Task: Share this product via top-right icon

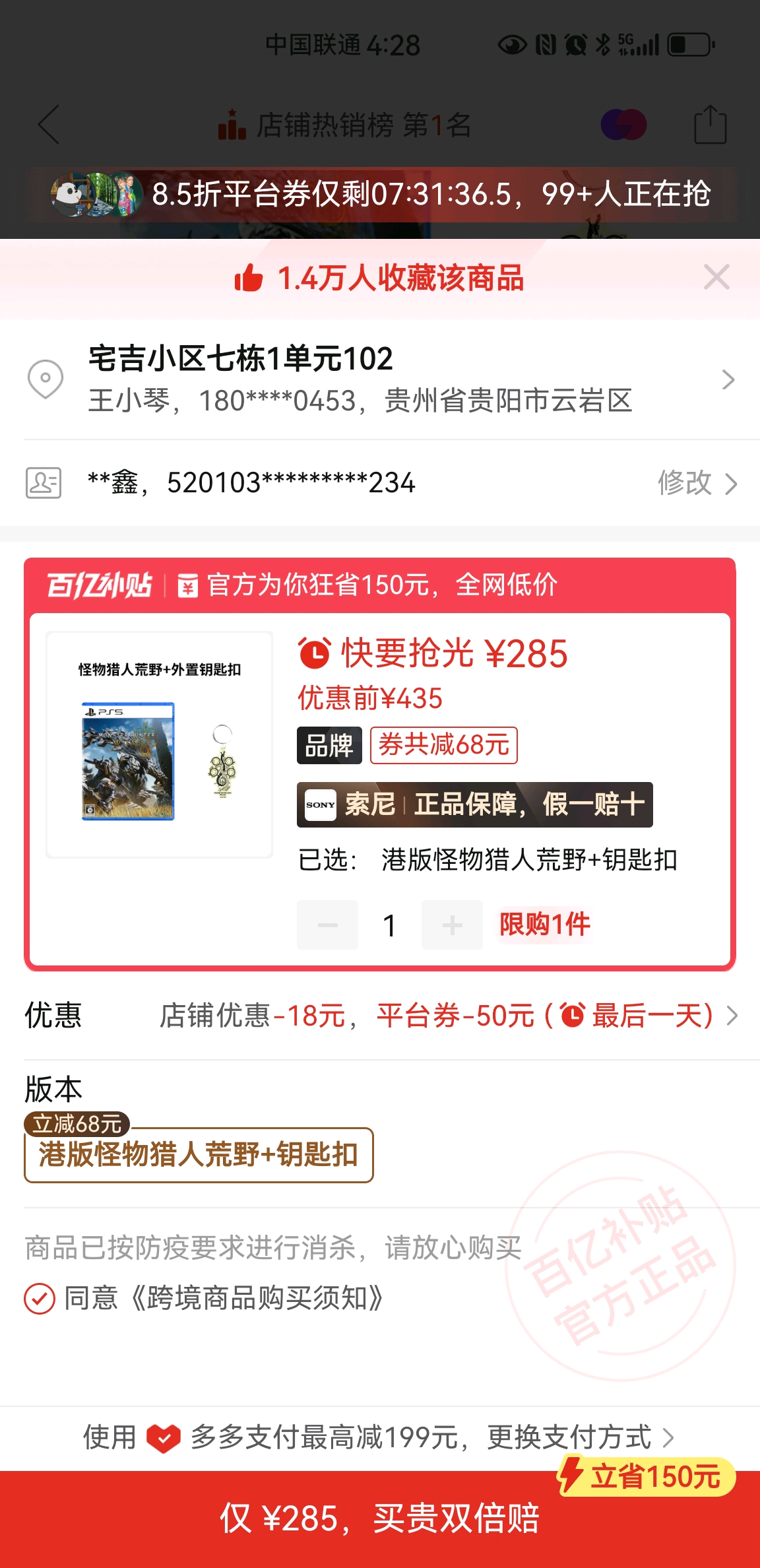Action: [710, 125]
